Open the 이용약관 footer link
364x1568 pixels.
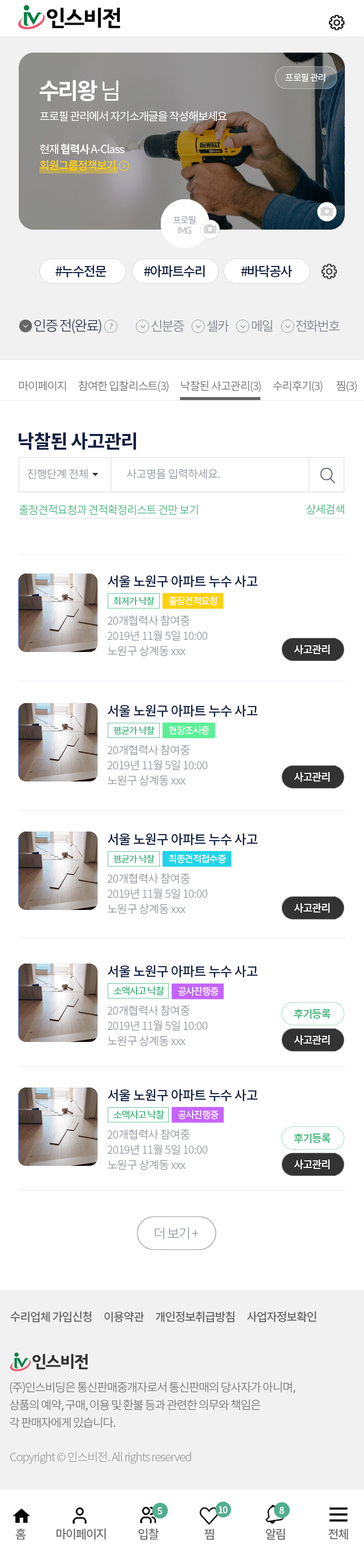pyautogui.click(x=123, y=1317)
